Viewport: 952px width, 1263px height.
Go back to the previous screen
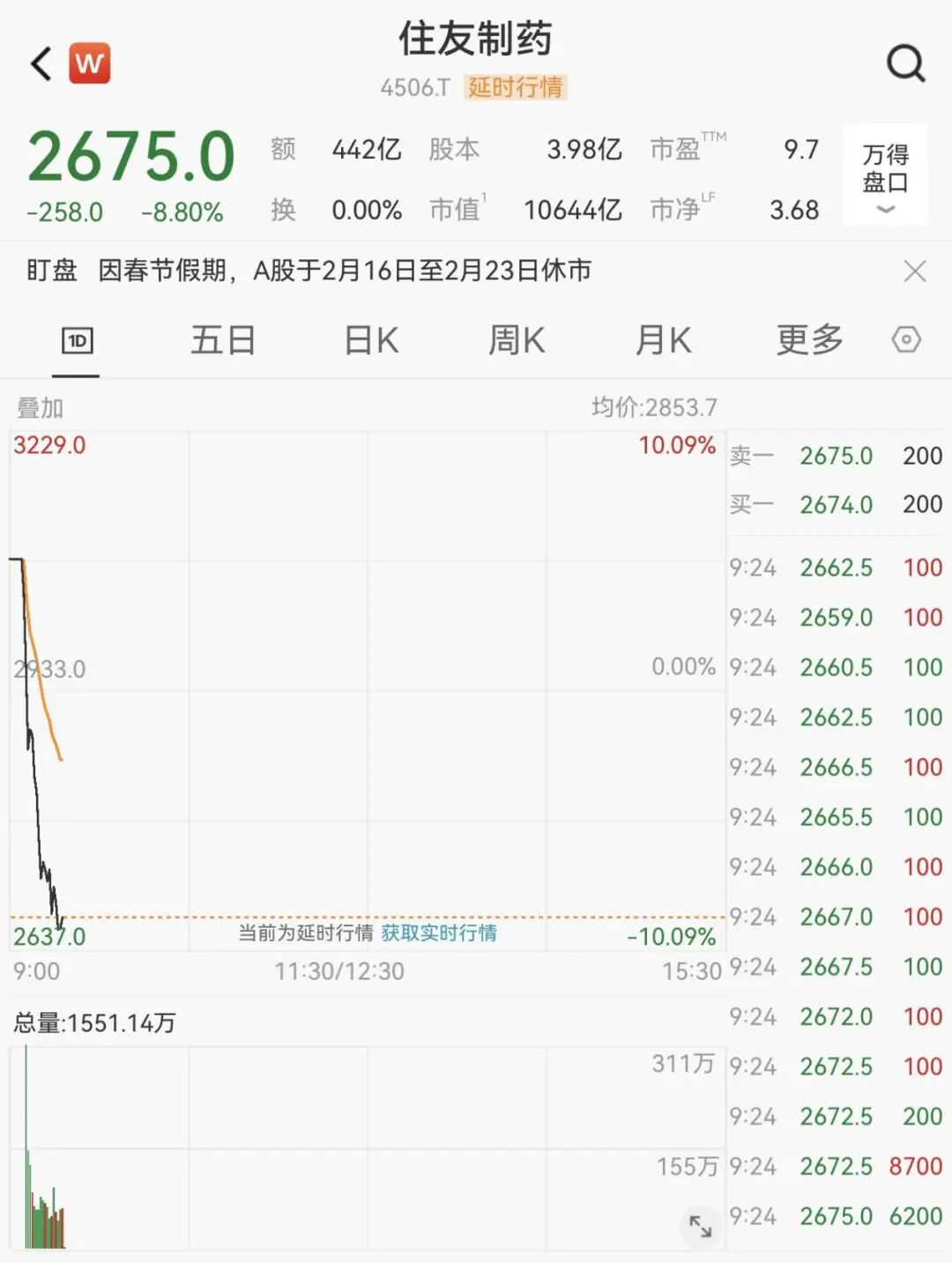click(41, 64)
